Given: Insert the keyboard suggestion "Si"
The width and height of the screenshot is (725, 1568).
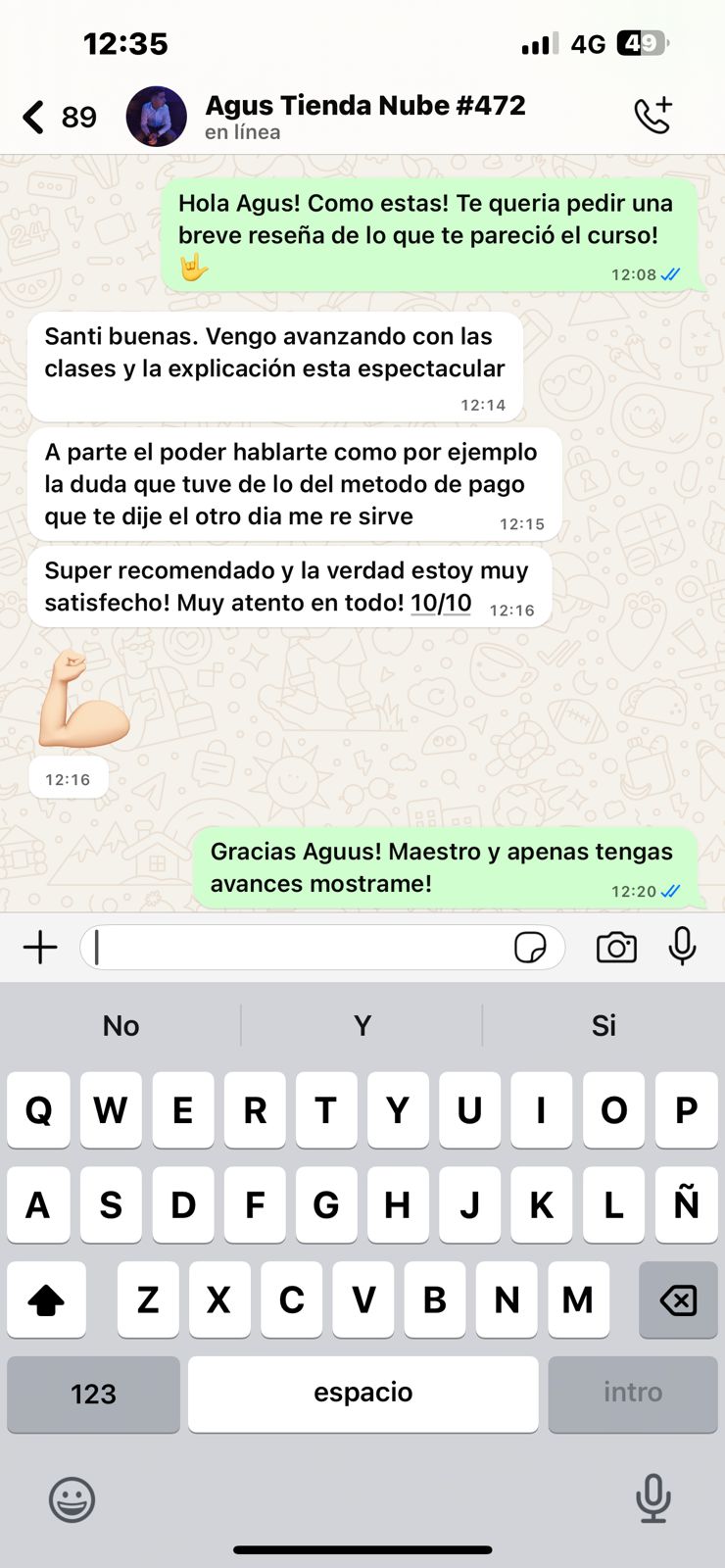Looking at the screenshot, I should [x=604, y=1026].
